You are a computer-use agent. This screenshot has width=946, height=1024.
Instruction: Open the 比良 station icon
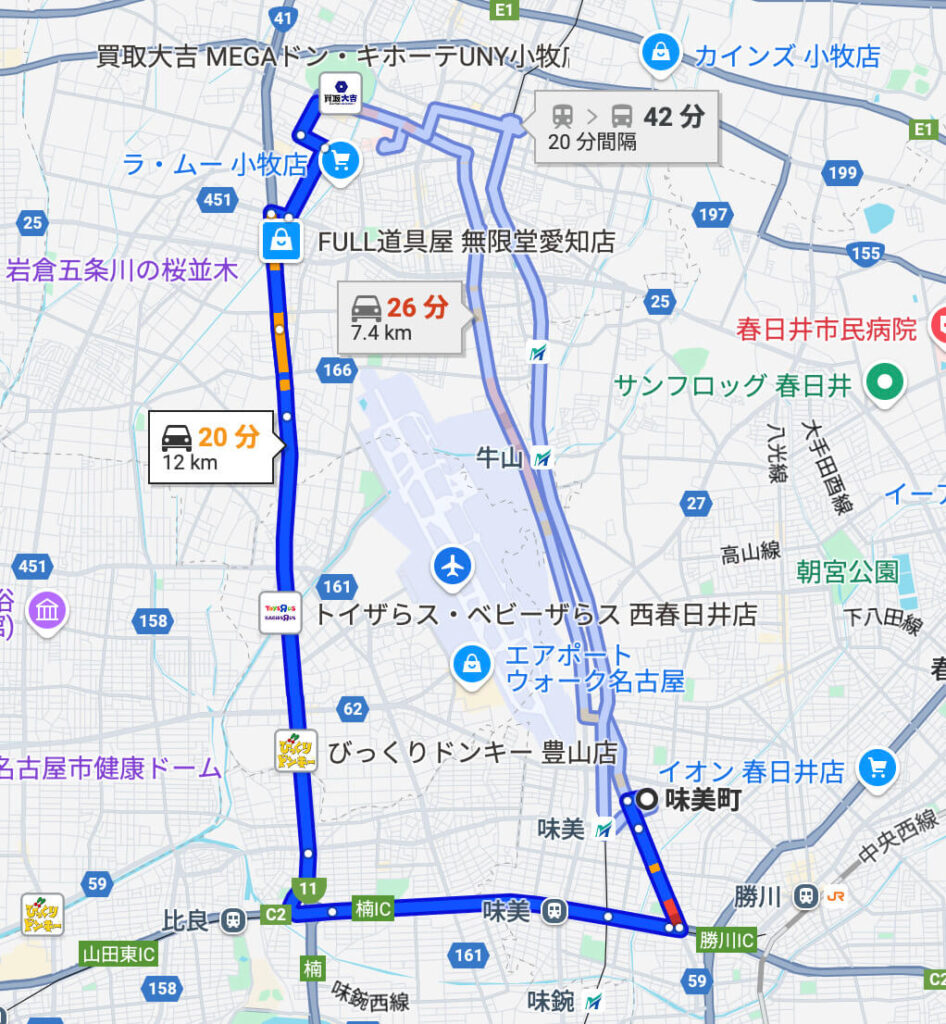[x=233, y=918]
